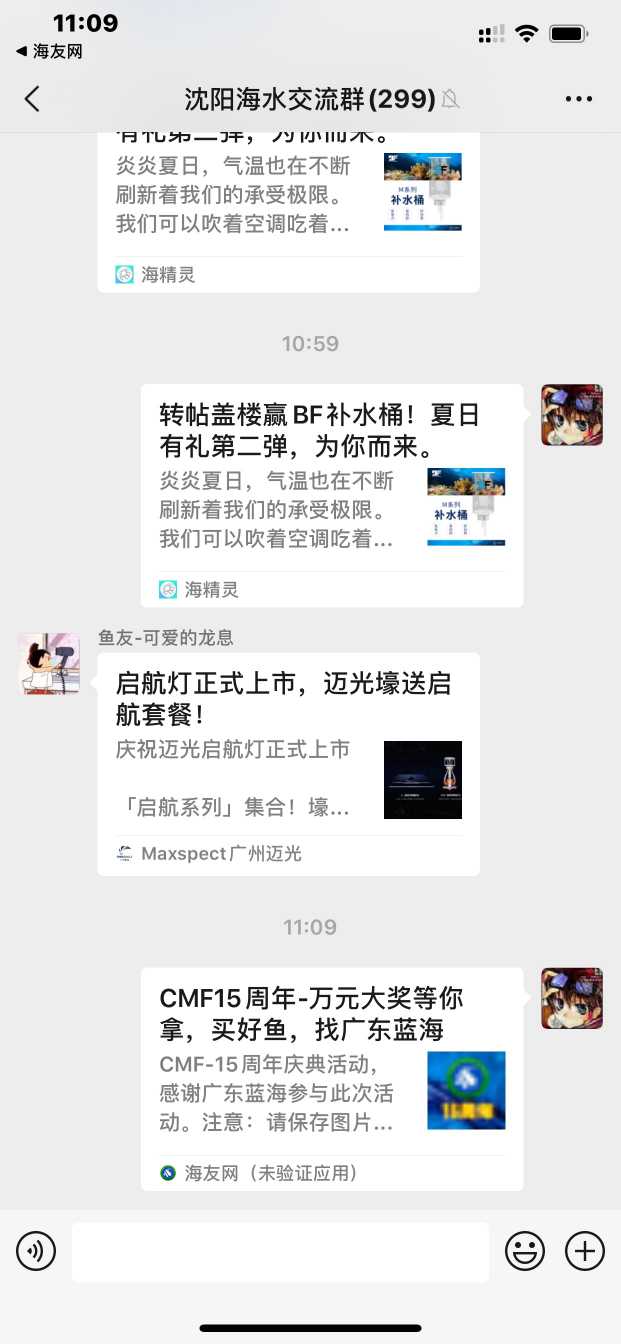
Task: Open the plus attachments menu
Action: click(x=585, y=1250)
